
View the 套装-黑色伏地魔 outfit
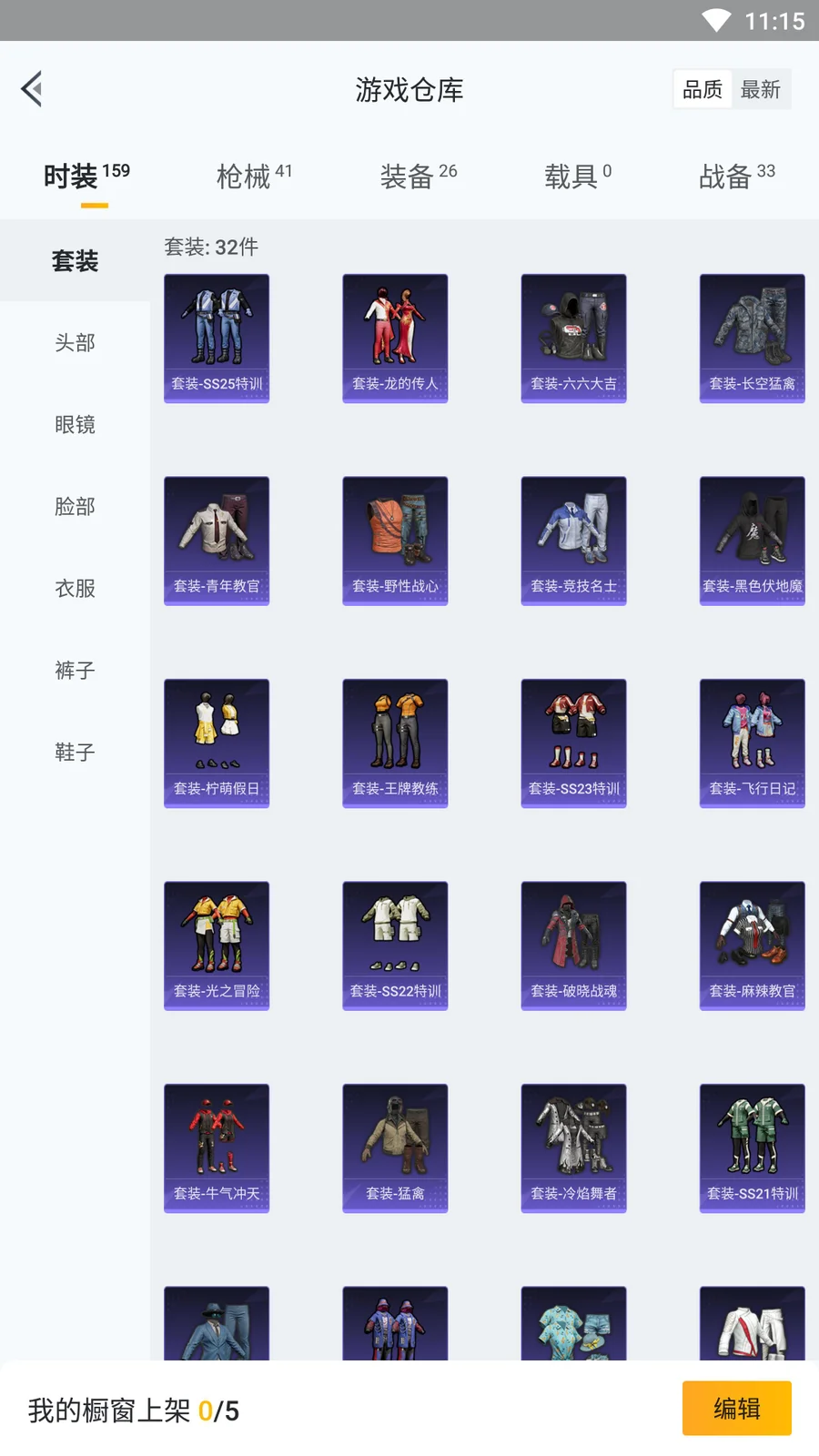752,541
